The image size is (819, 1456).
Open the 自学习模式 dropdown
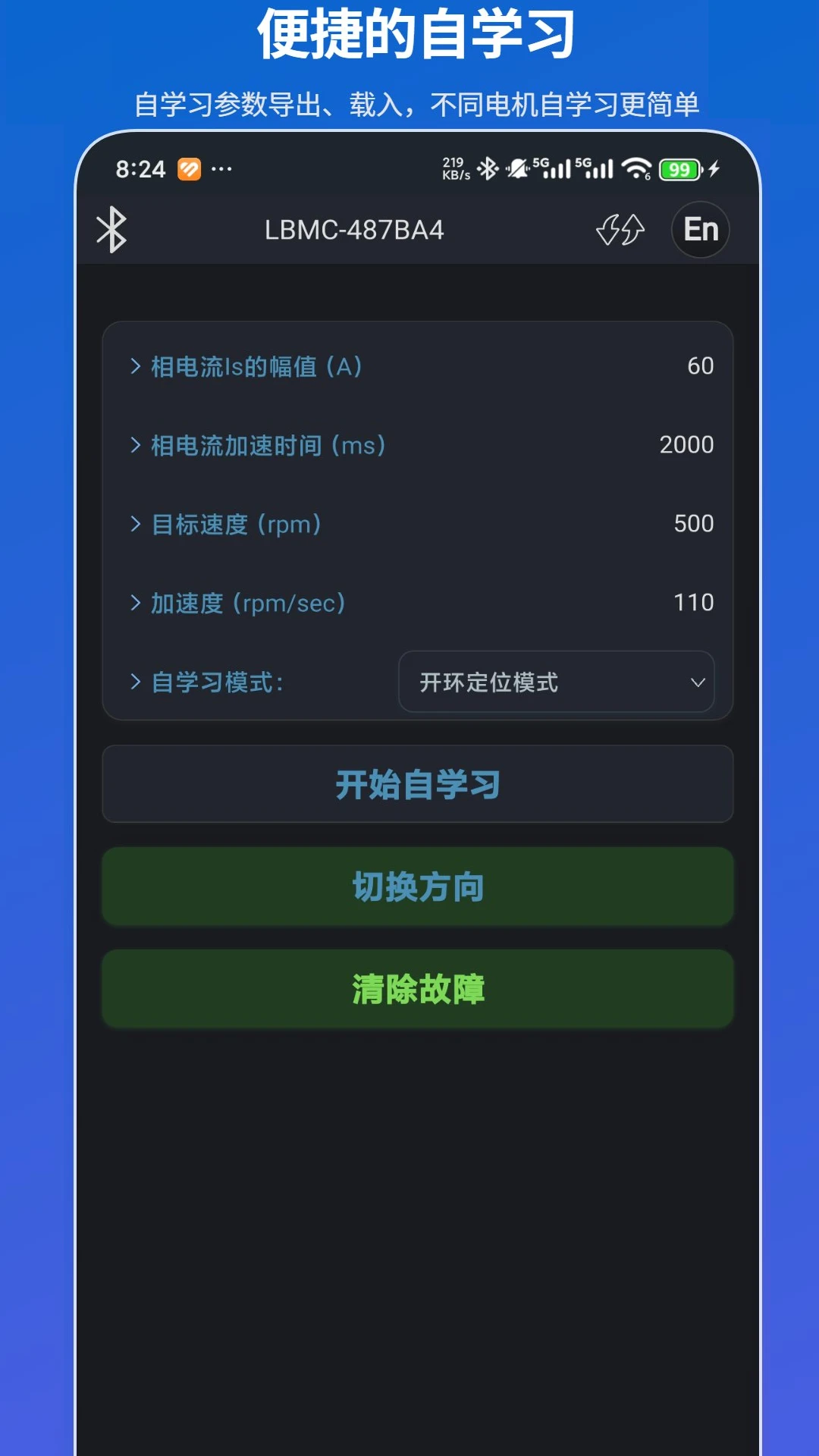[557, 682]
